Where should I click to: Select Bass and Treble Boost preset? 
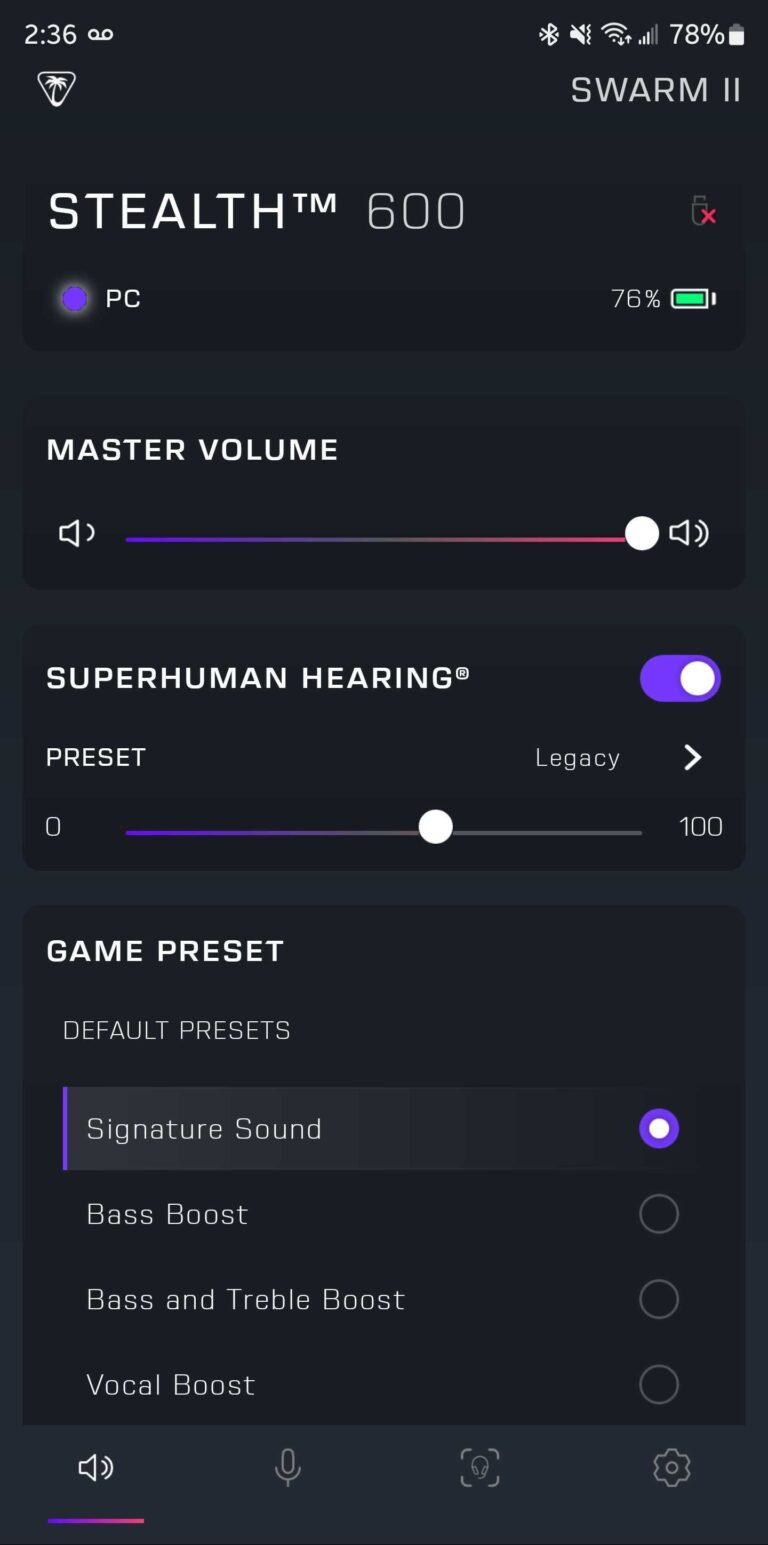379,1299
